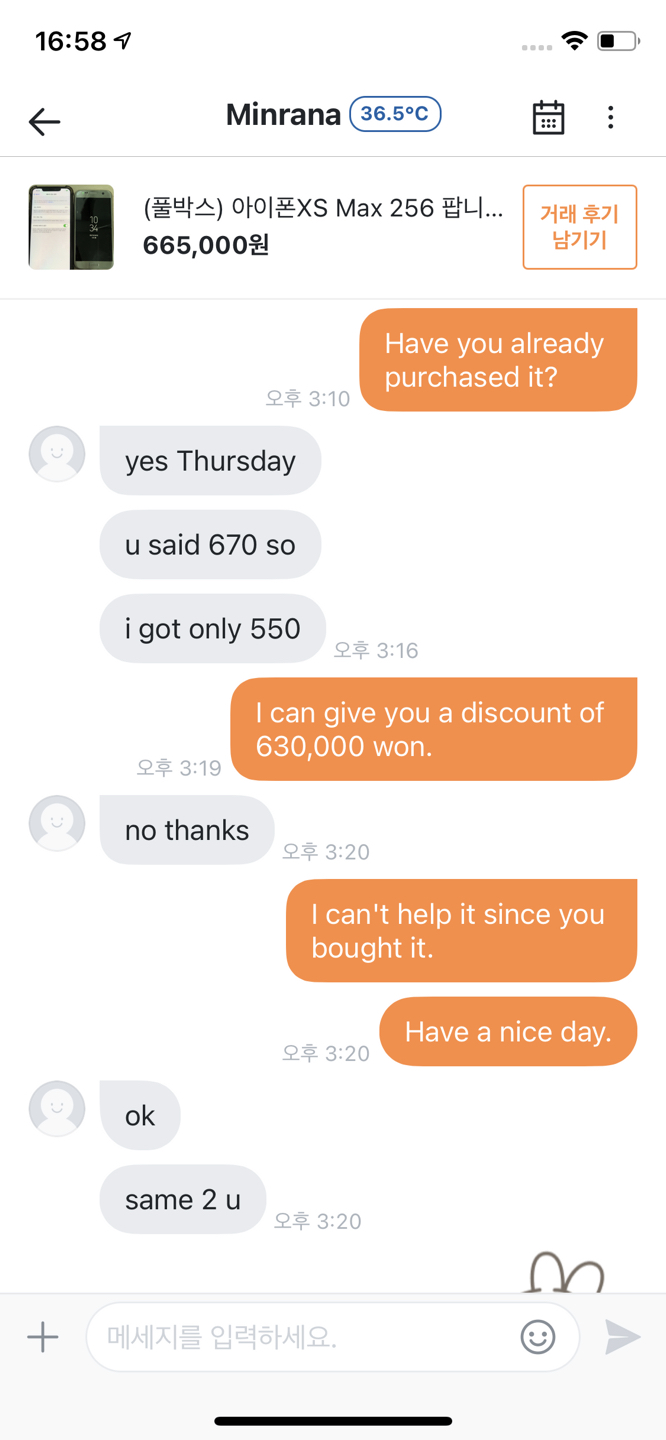
Task: Open the calendar appointment icon
Action: (x=548, y=118)
